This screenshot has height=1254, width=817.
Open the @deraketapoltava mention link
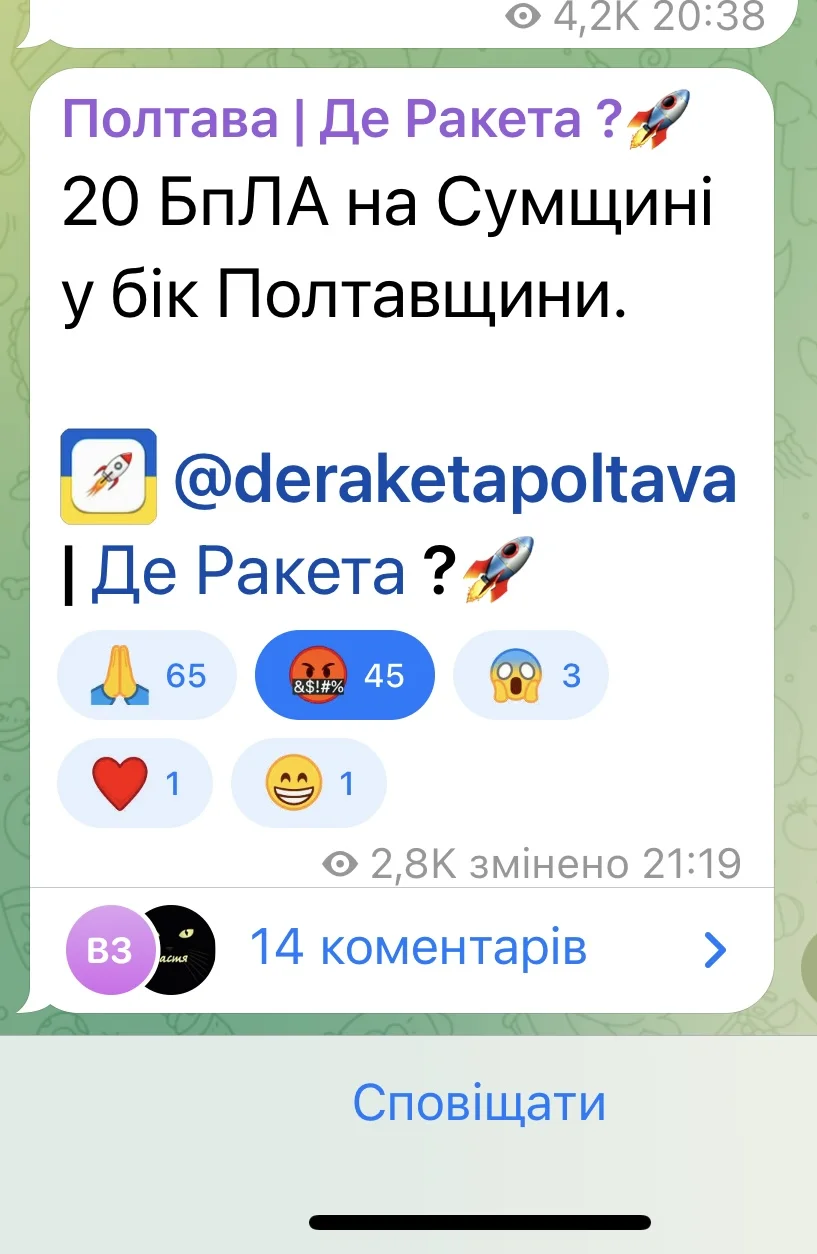pyautogui.click(x=455, y=481)
